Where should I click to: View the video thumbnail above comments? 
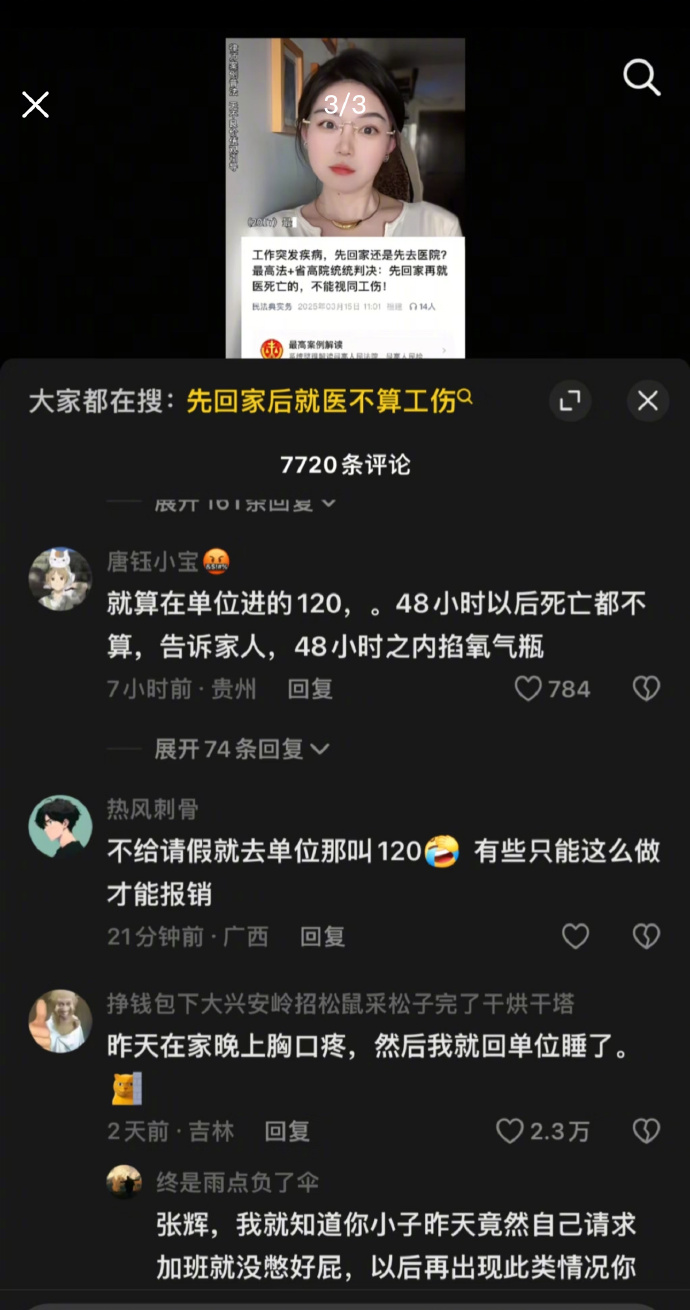tap(345, 198)
